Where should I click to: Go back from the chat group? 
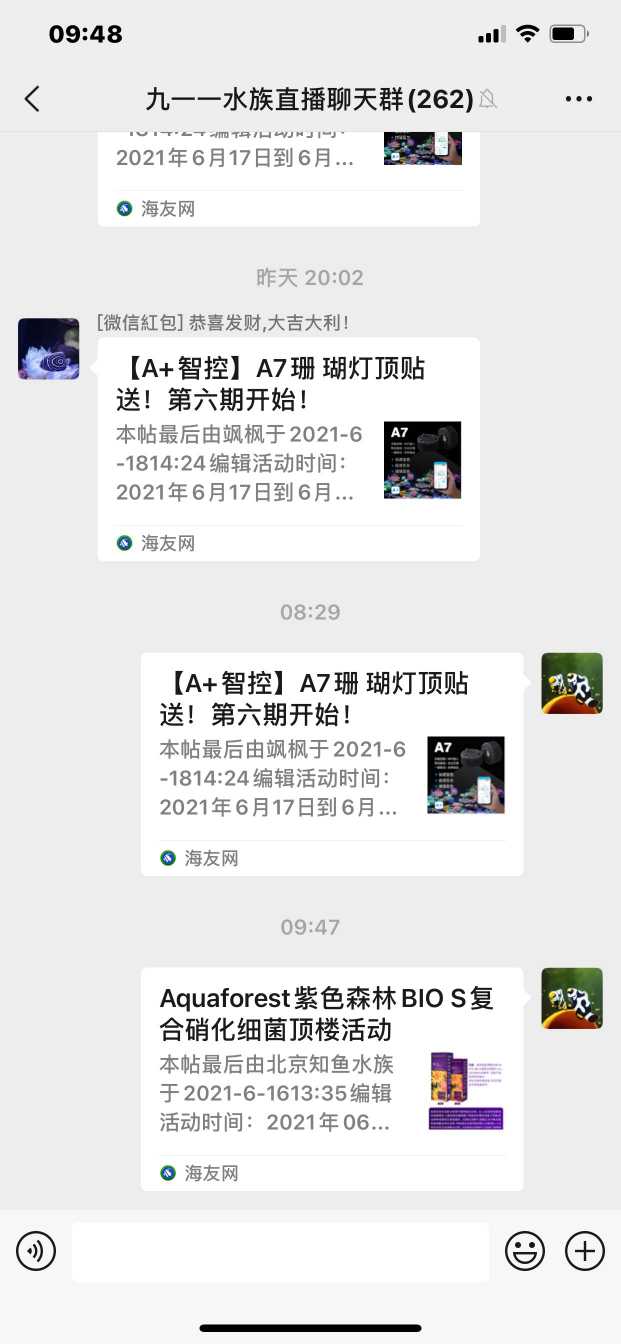[x=33, y=98]
